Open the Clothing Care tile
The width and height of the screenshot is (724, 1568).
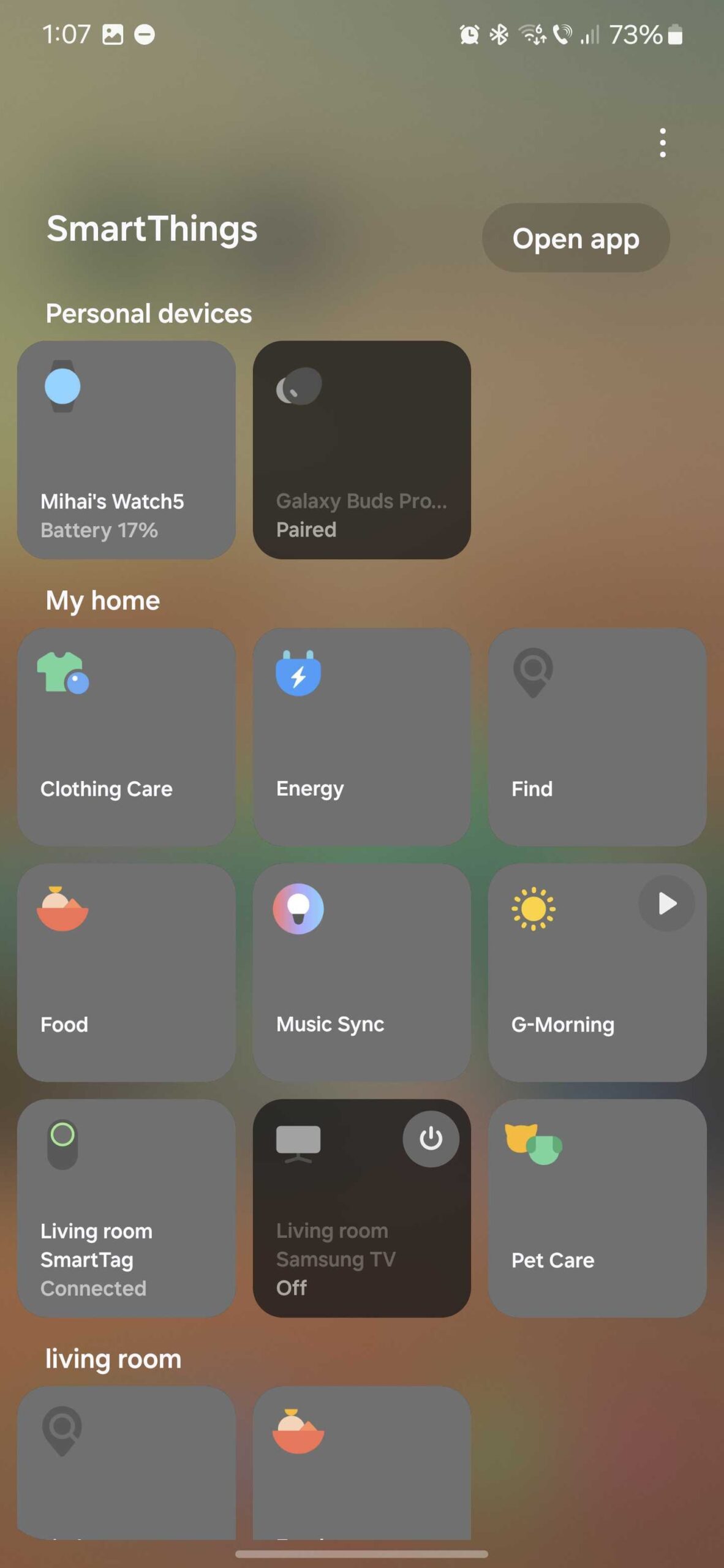[x=126, y=737]
